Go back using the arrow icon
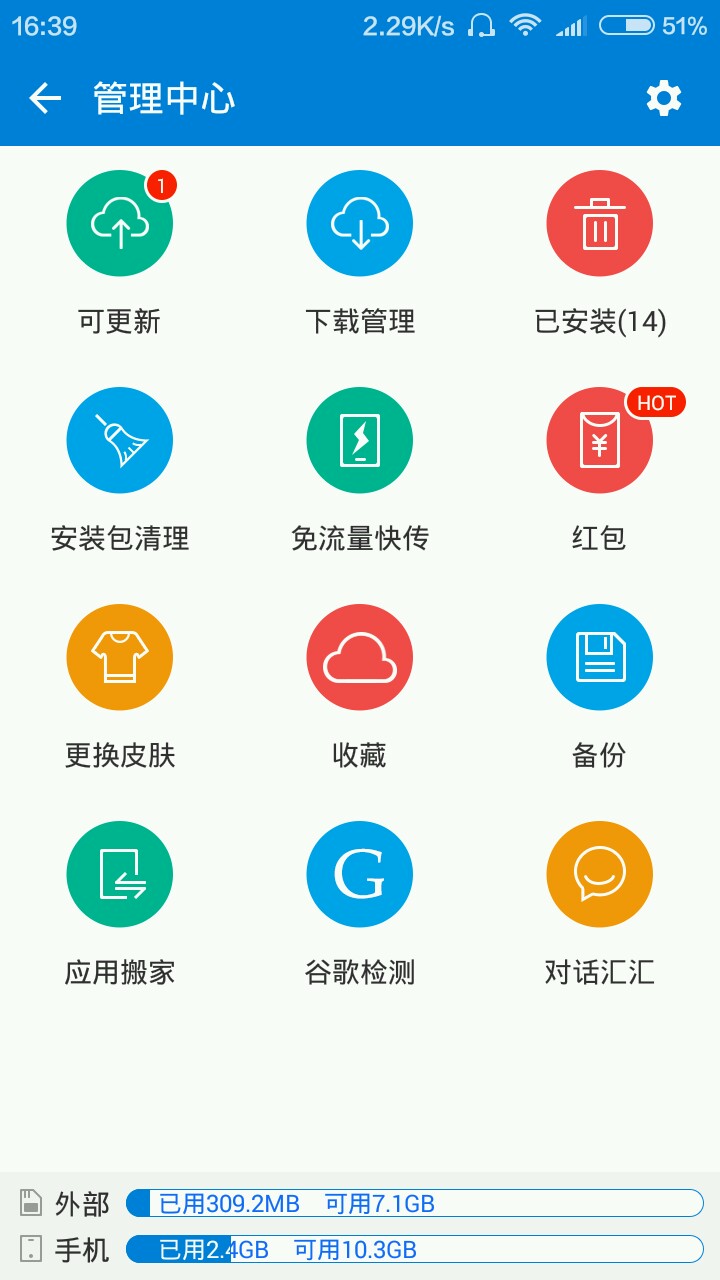The width and height of the screenshot is (720, 1280). point(45,98)
